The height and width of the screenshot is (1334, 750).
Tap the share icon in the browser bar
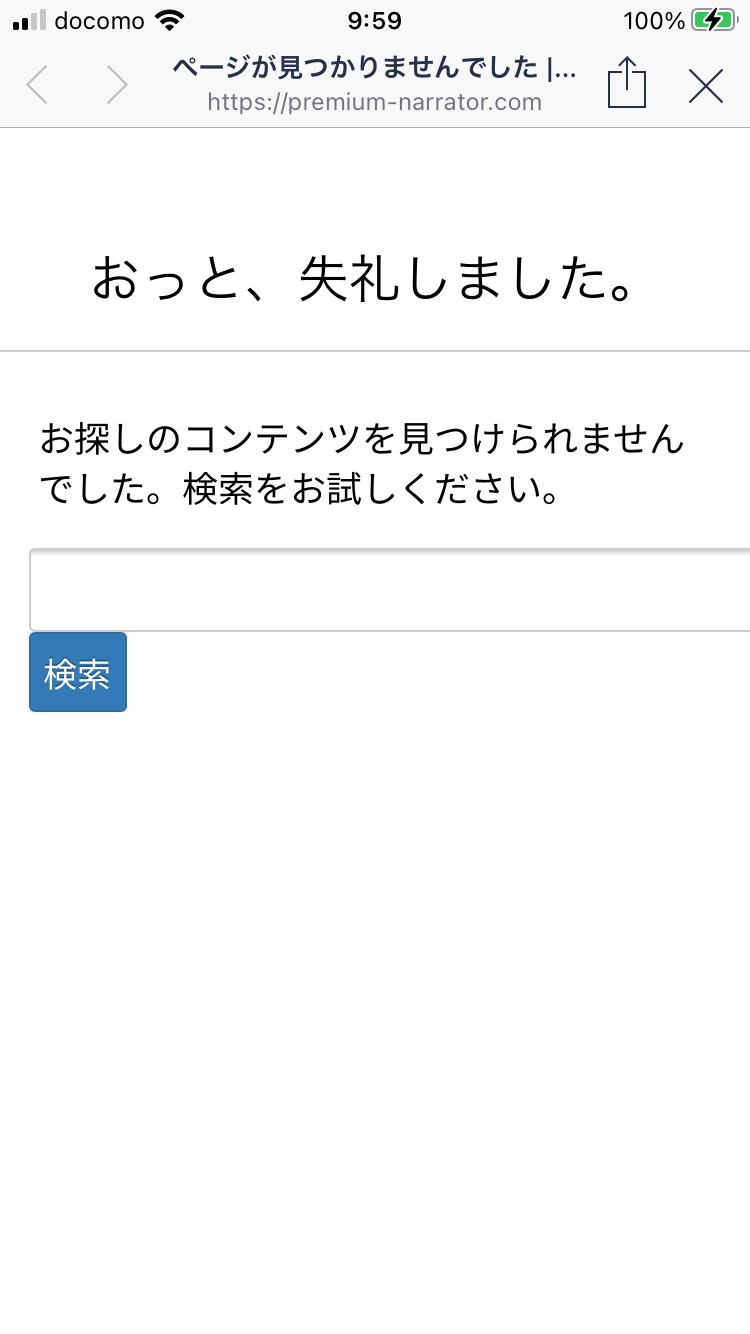coord(627,83)
